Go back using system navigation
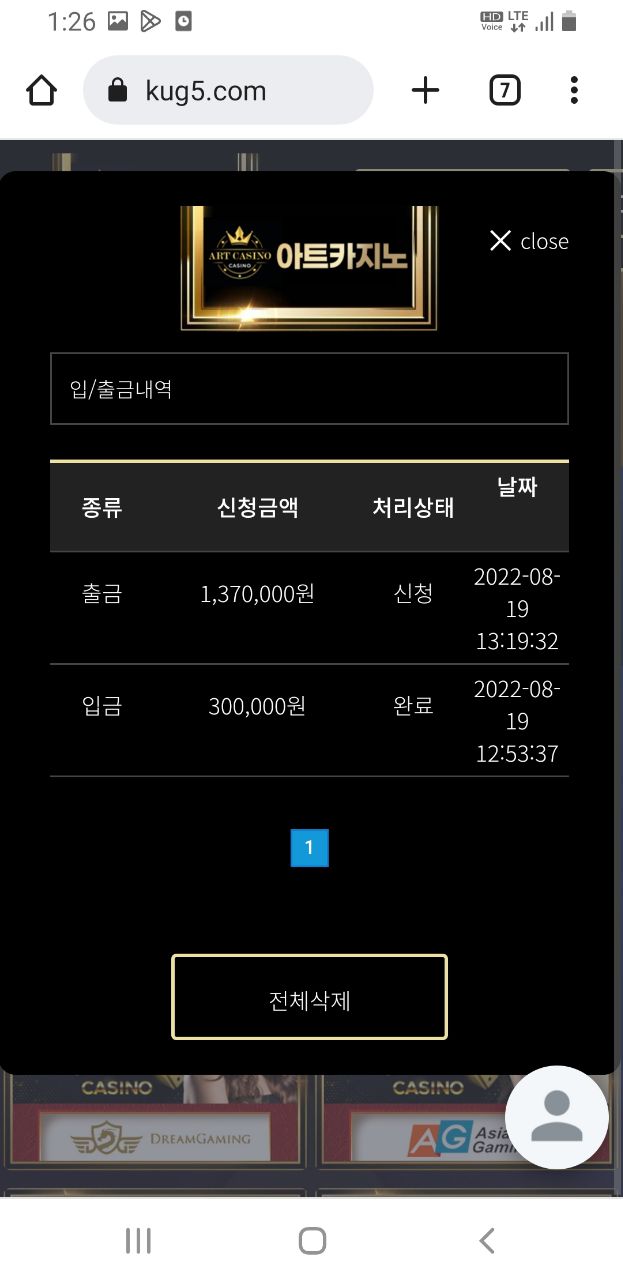 click(x=486, y=1241)
